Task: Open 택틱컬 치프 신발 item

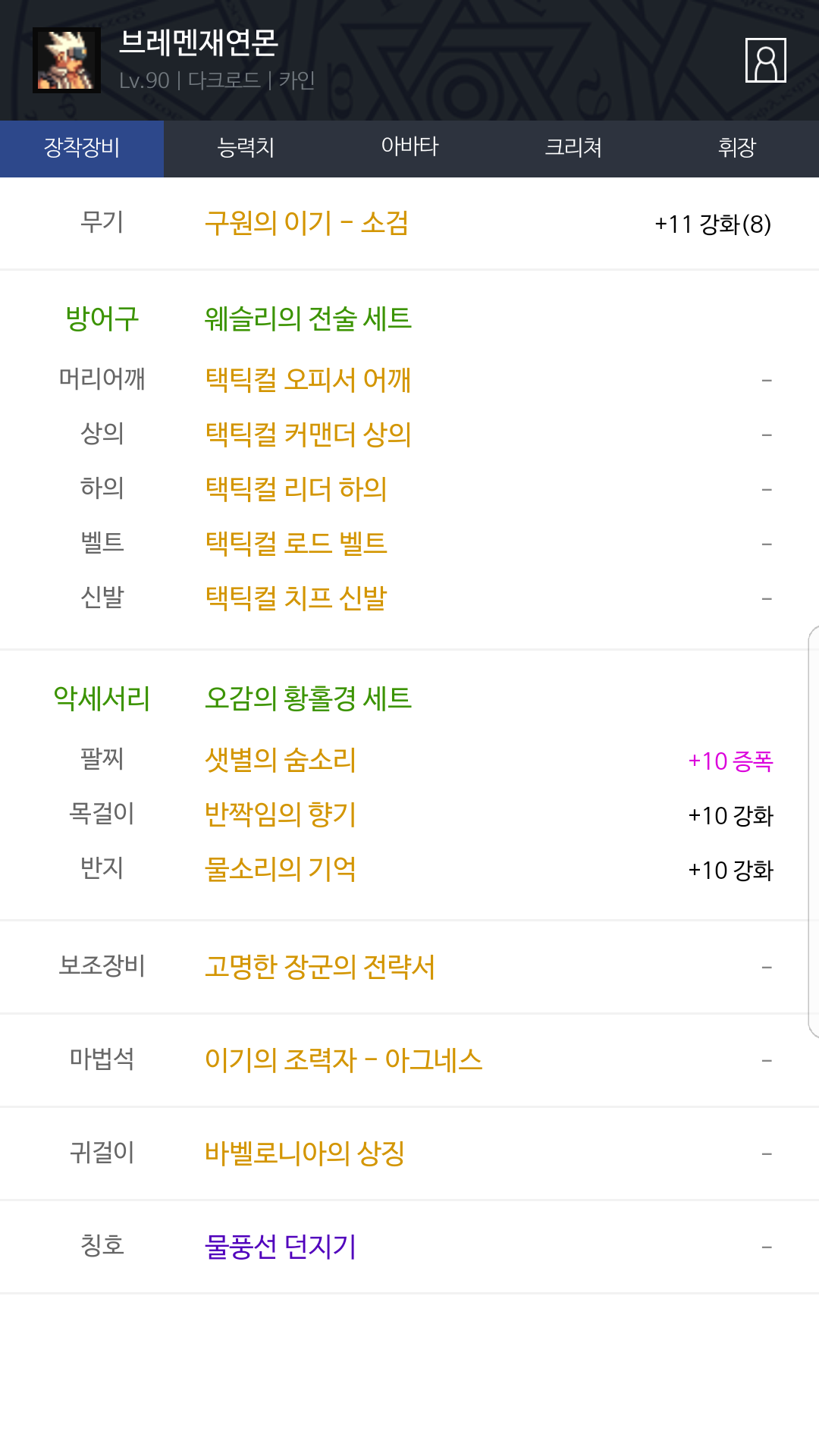Action: tap(296, 598)
